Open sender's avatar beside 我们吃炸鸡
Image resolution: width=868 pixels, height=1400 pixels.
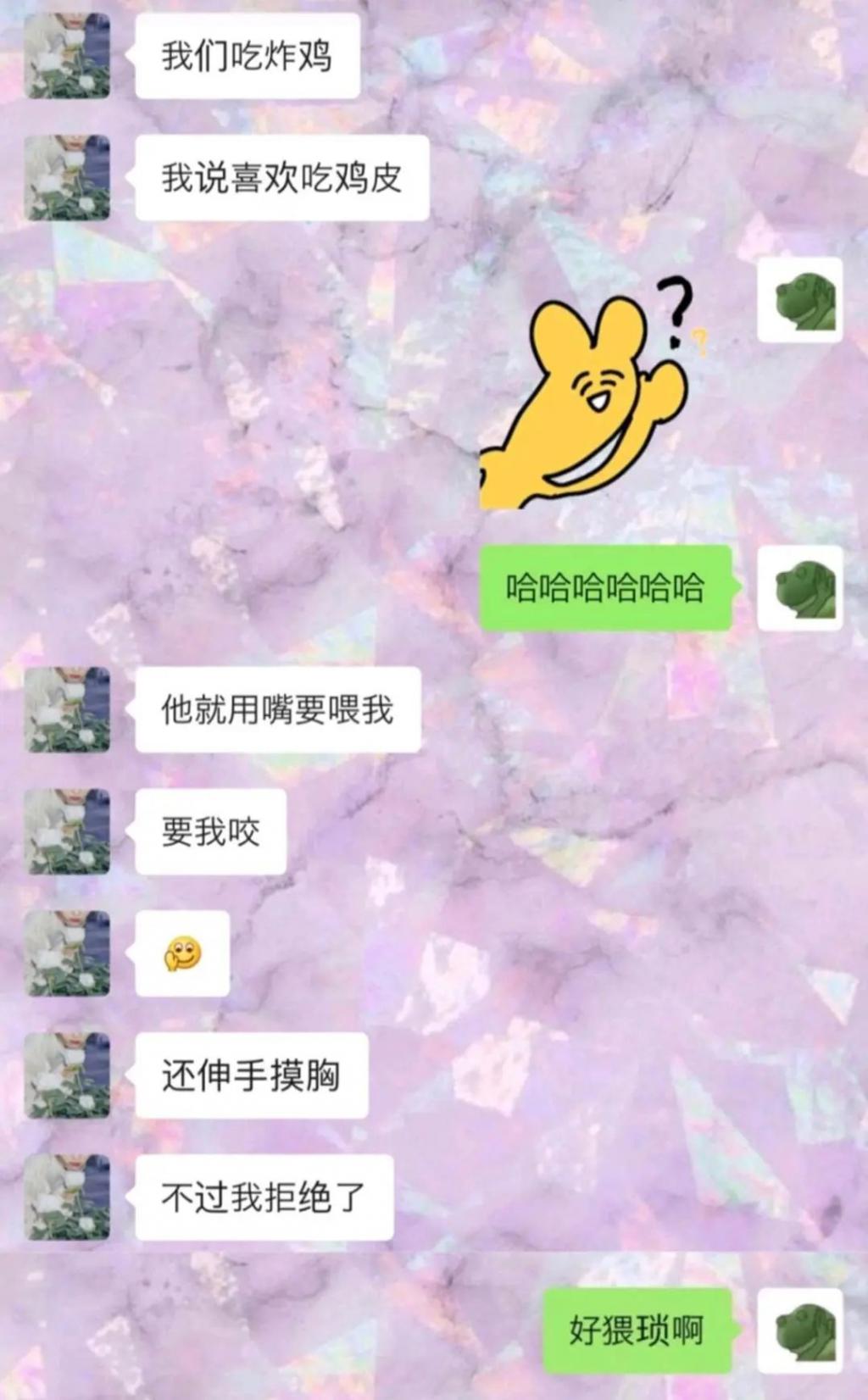click(67, 56)
